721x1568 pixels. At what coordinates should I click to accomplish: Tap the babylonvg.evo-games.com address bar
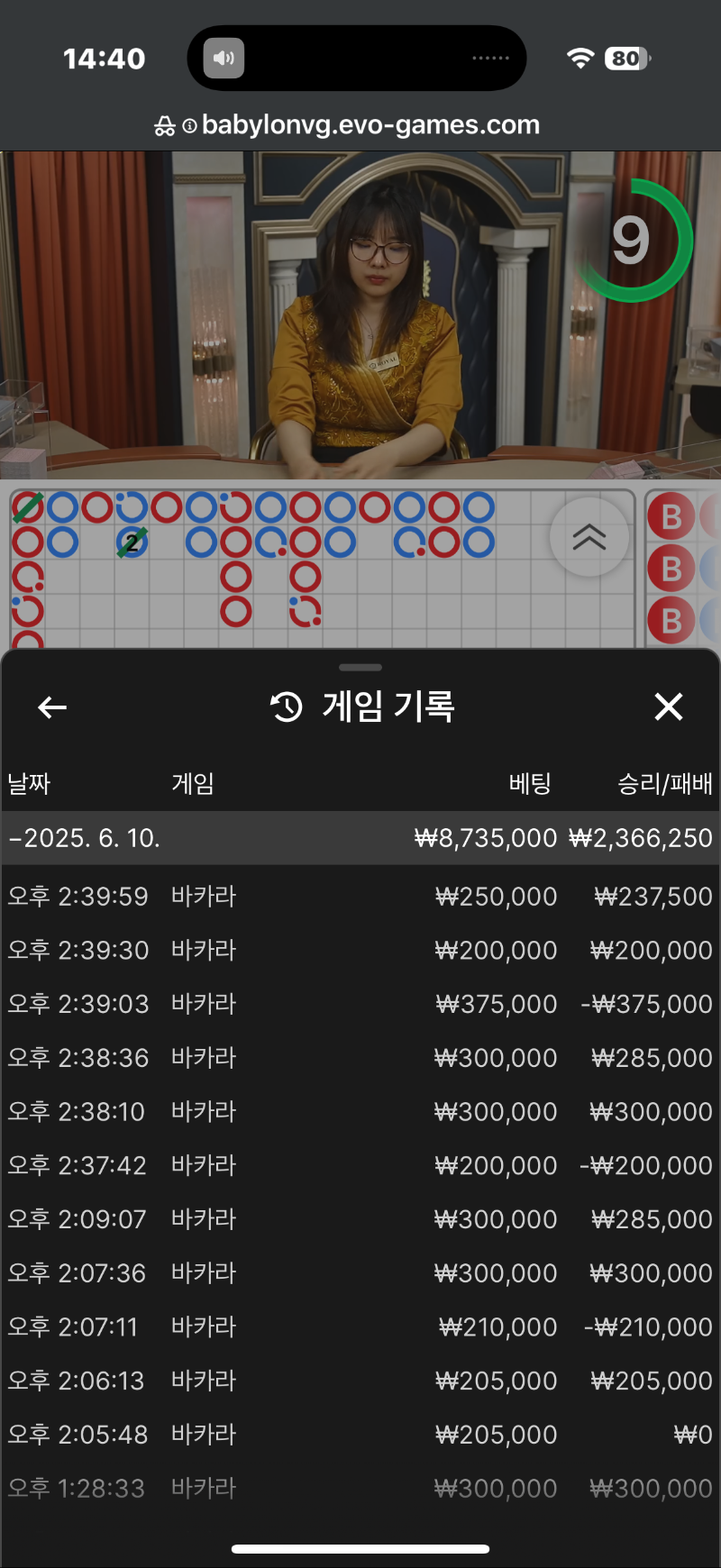point(360,125)
